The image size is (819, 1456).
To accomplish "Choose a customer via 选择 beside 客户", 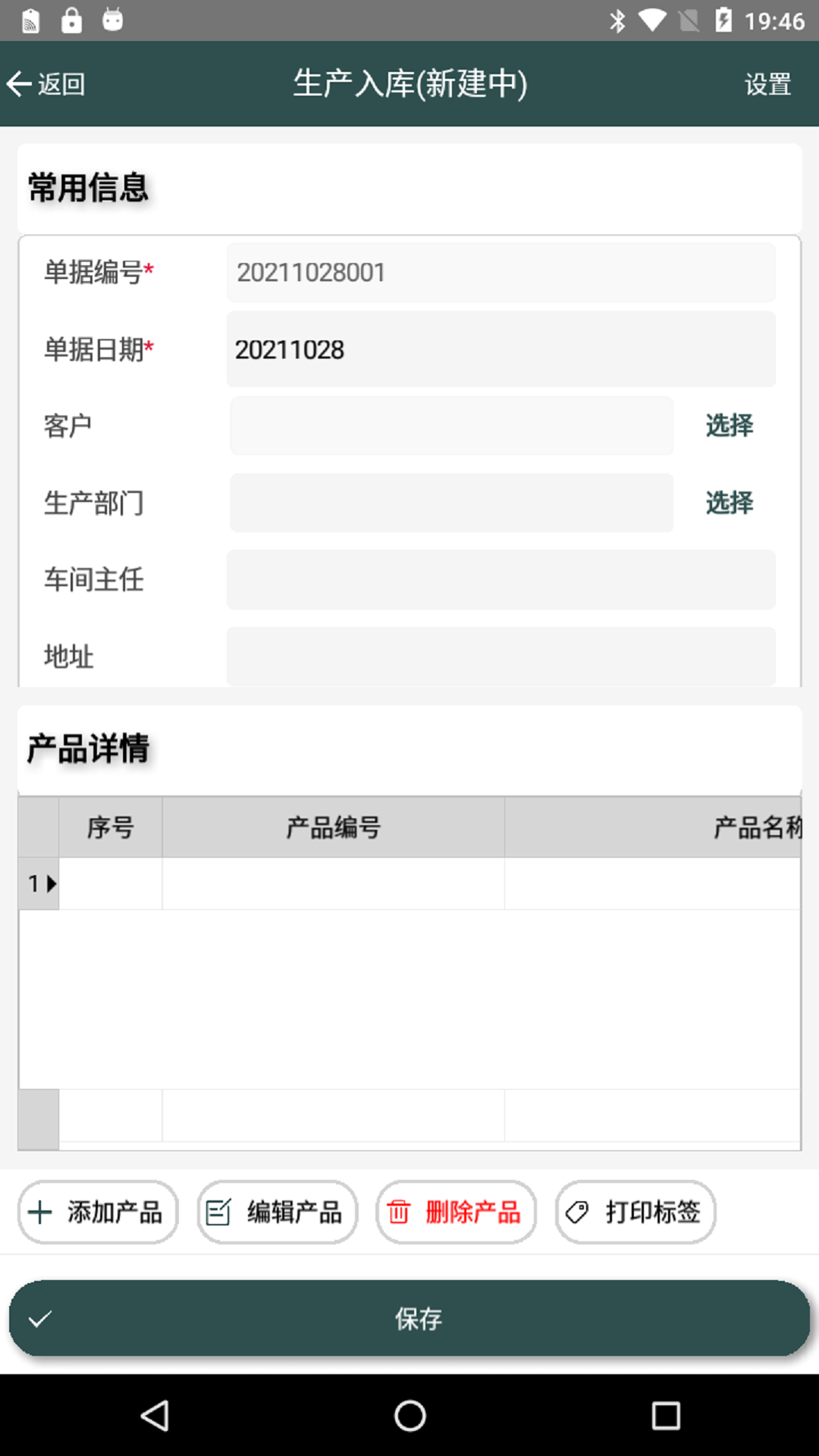I will (730, 425).
